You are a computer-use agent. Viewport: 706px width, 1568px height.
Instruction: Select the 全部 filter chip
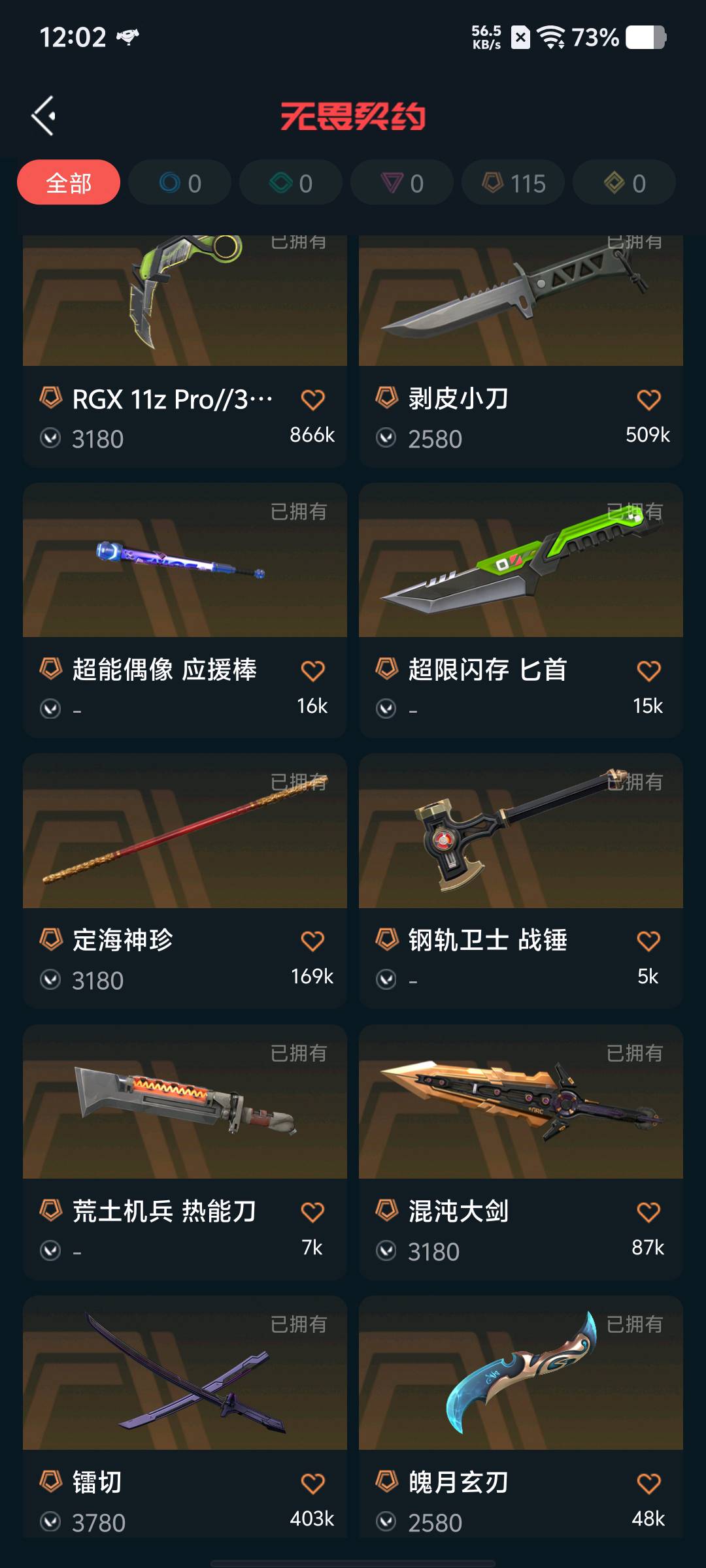[x=69, y=183]
